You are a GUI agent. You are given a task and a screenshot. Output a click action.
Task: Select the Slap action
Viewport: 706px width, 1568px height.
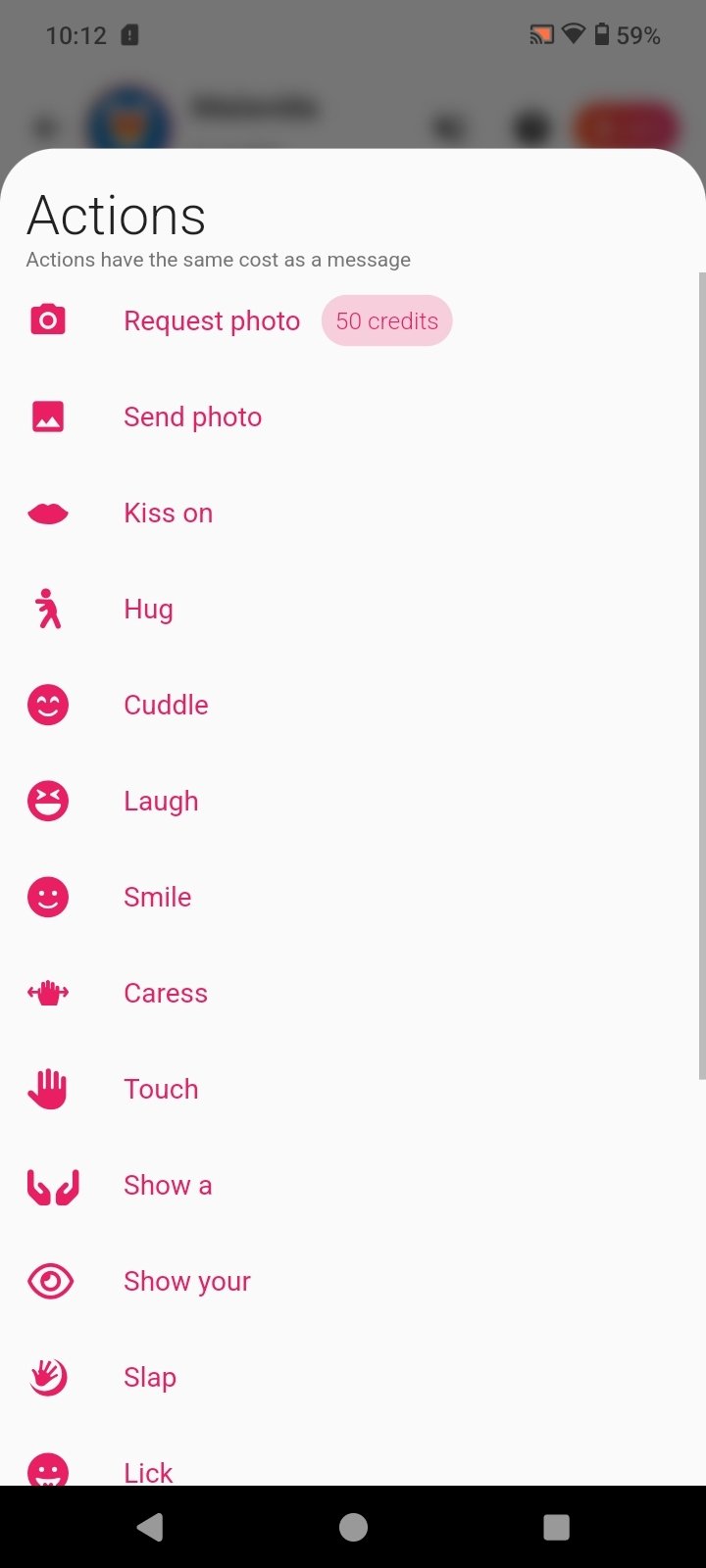point(149,1378)
